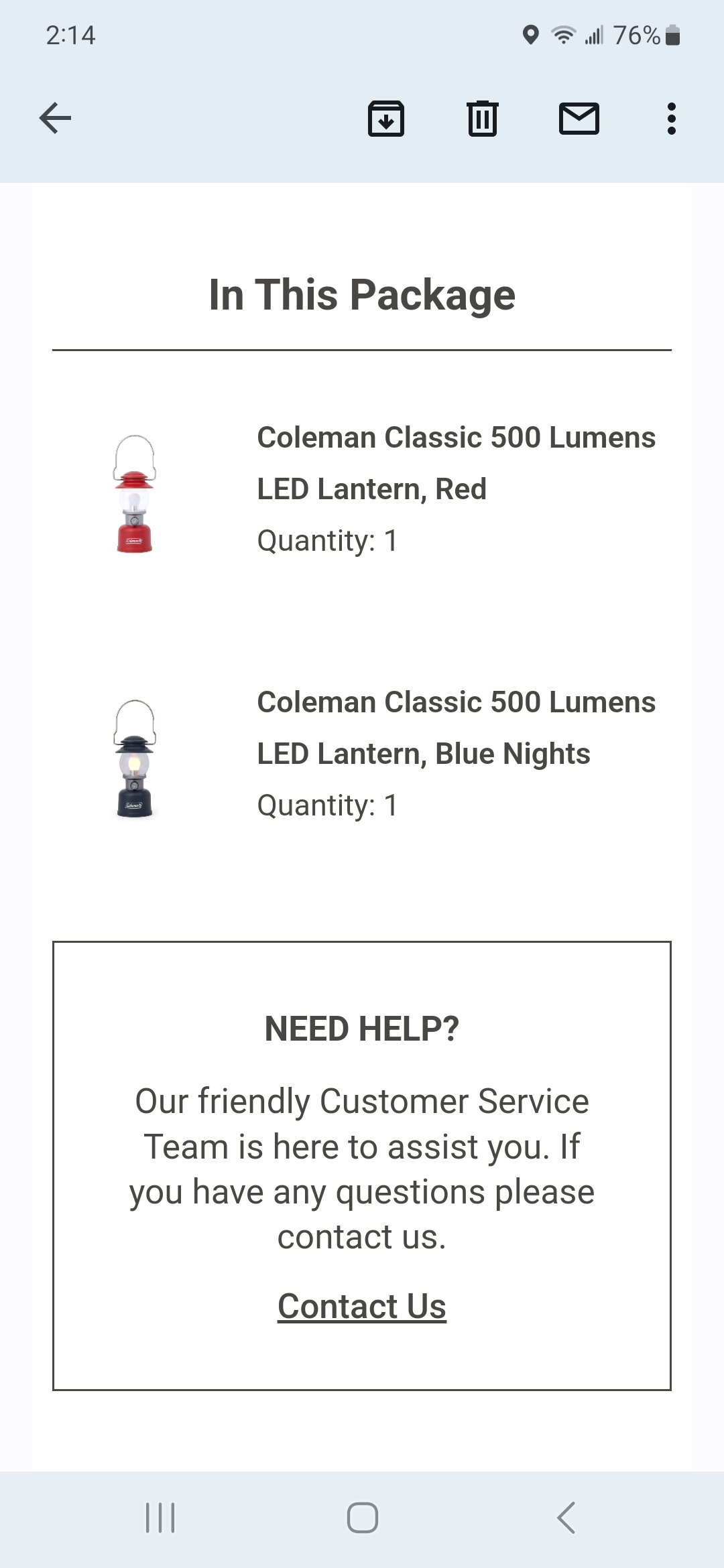Delete this email
This screenshot has width=724, height=1568.
tap(483, 119)
